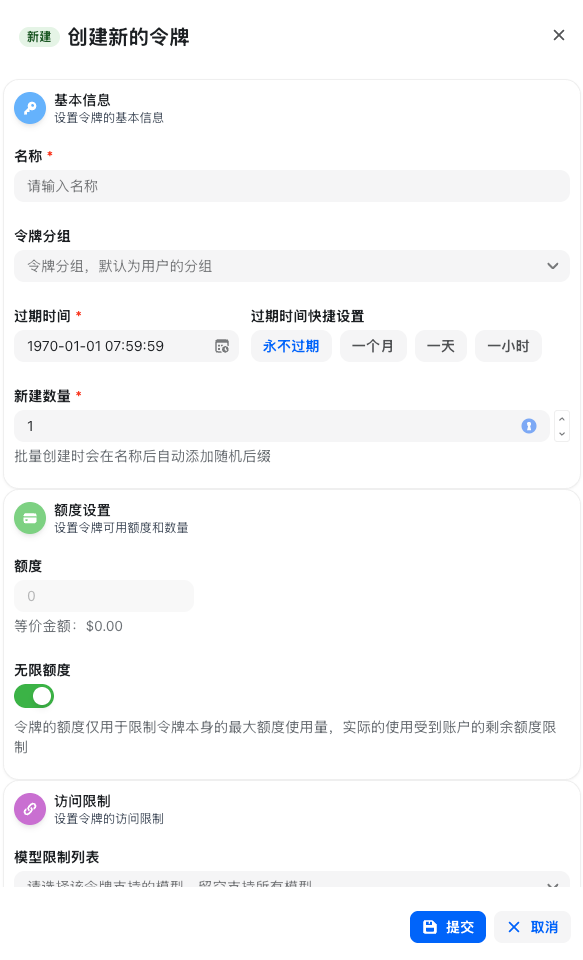Tap the 额度 input field
583x960 pixels.
click(x=103, y=596)
